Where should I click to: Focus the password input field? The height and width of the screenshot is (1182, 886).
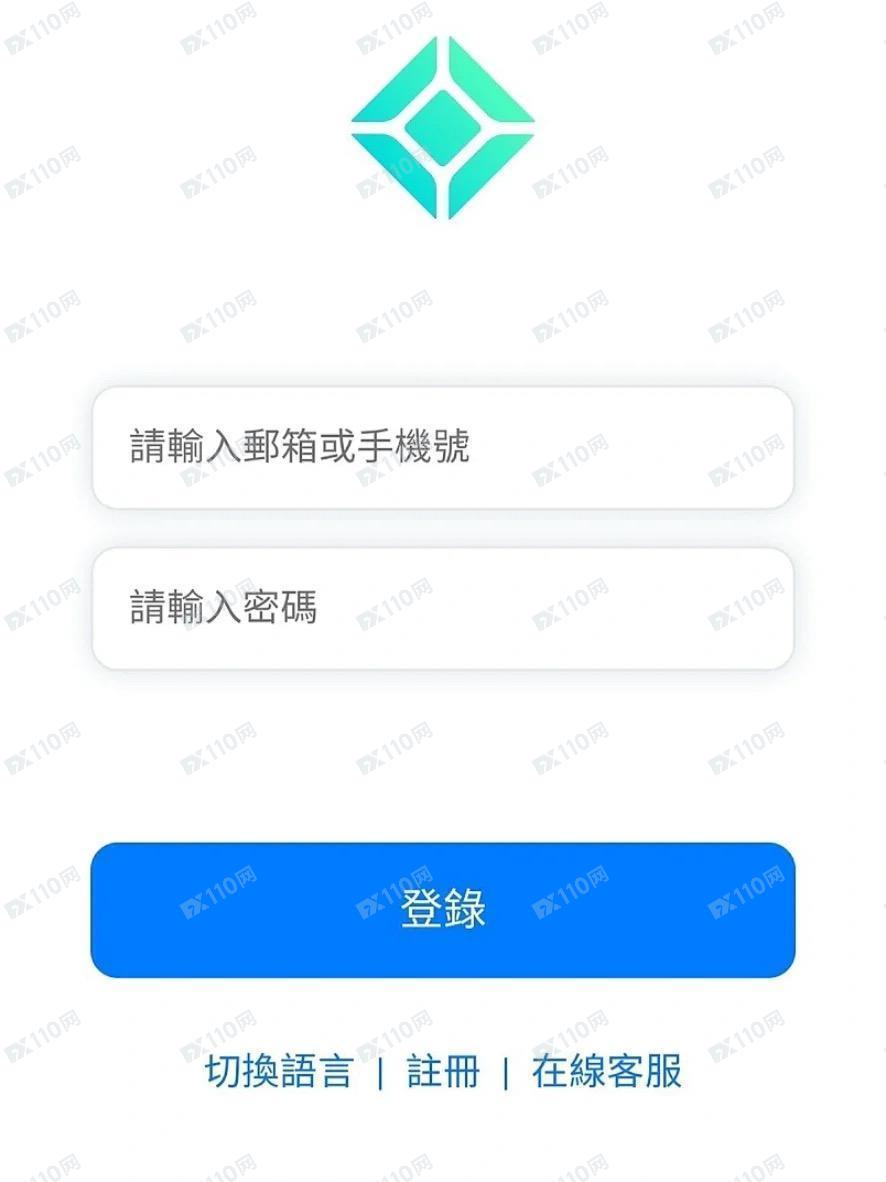(442, 608)
